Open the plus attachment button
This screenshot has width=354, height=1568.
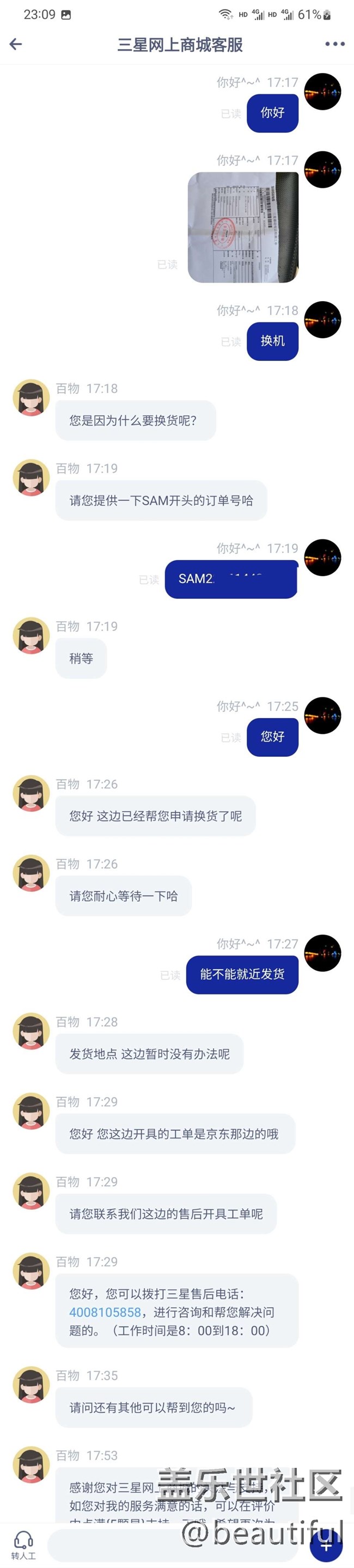[x=328, y=1546]
